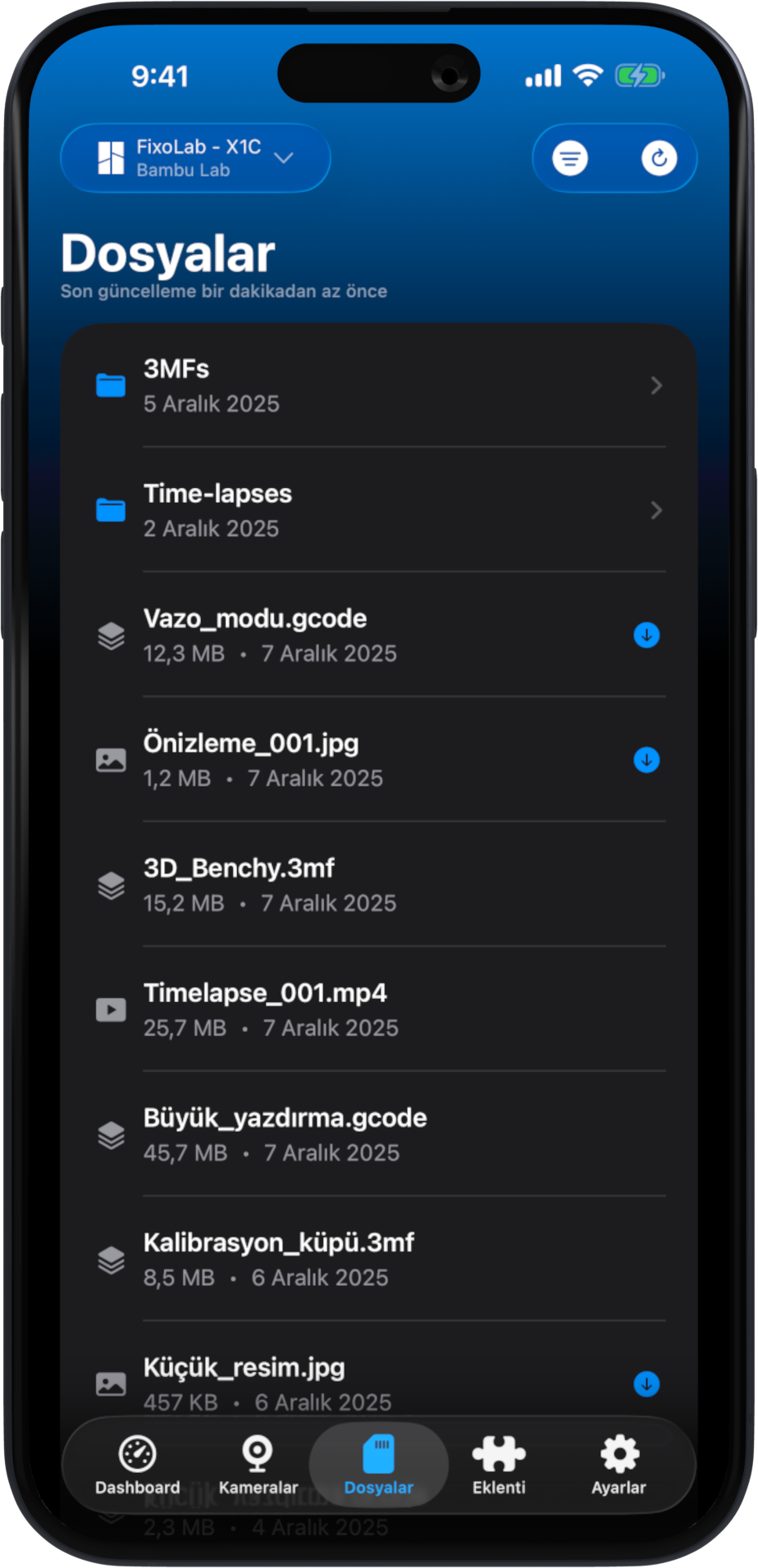Open Kalibrasyon_küpü.3mf file

pyautogui.click(x=377, y=1259)
